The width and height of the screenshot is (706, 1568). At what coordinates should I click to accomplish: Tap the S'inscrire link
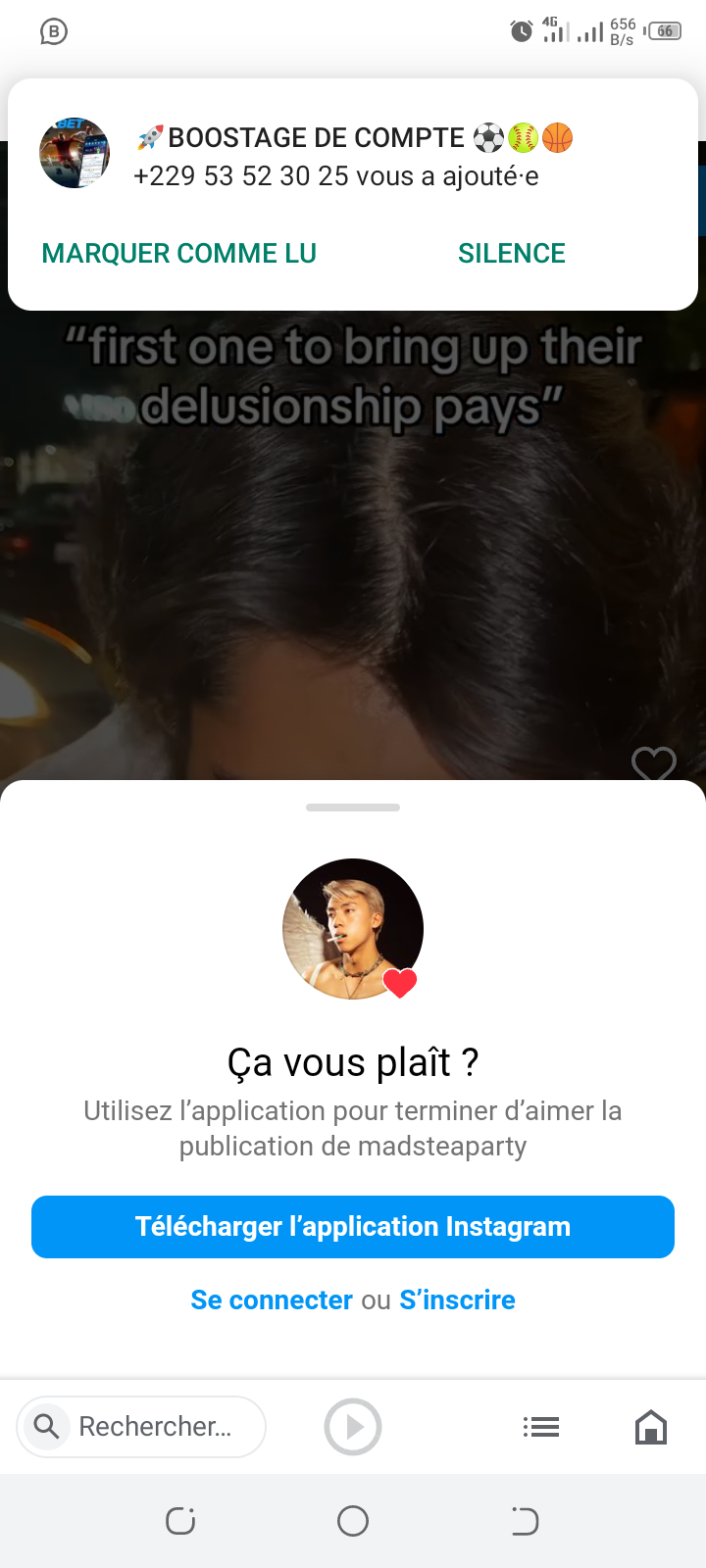pos(457,1299)
